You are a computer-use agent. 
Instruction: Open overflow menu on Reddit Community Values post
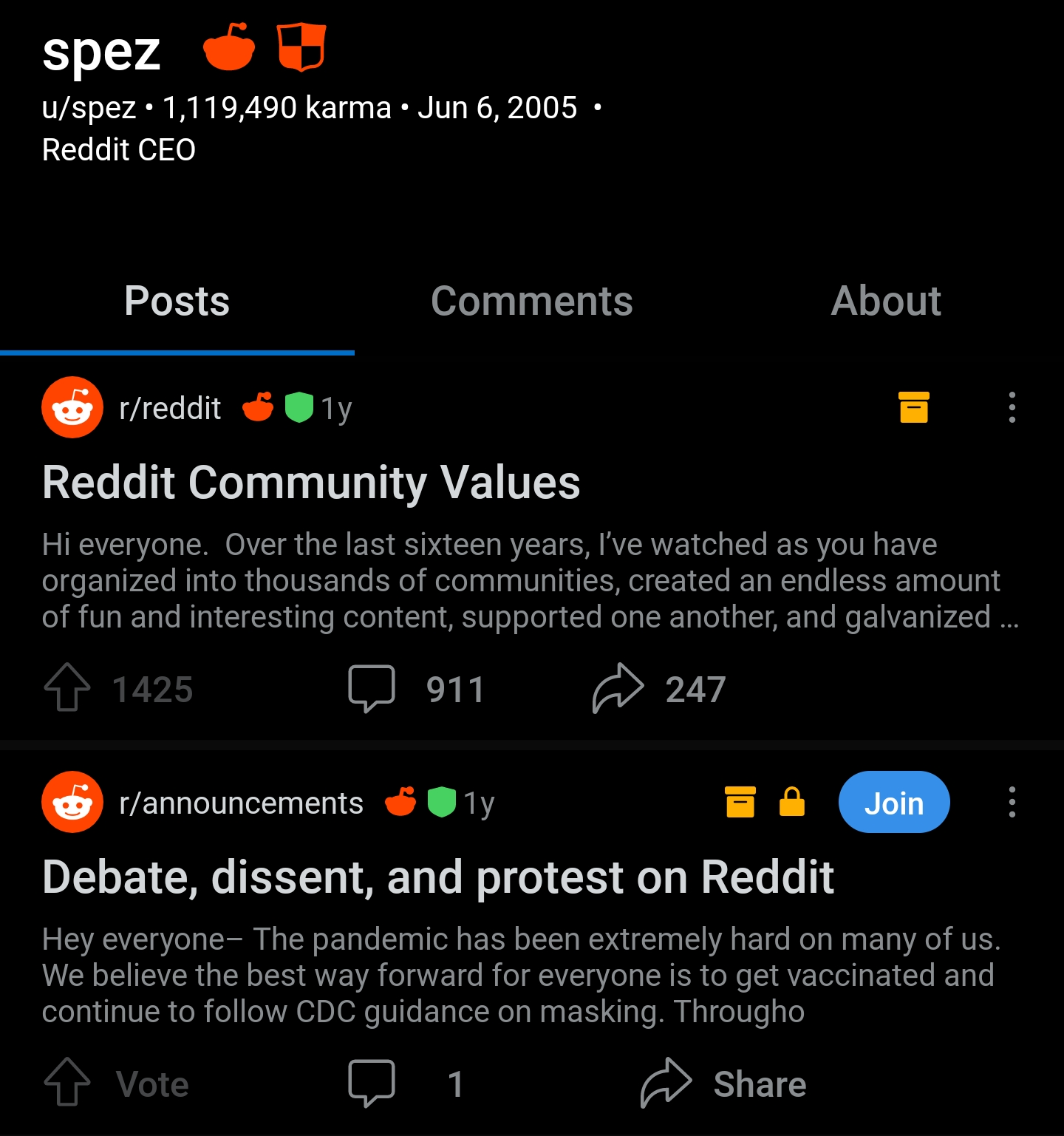coord(1012,407)
